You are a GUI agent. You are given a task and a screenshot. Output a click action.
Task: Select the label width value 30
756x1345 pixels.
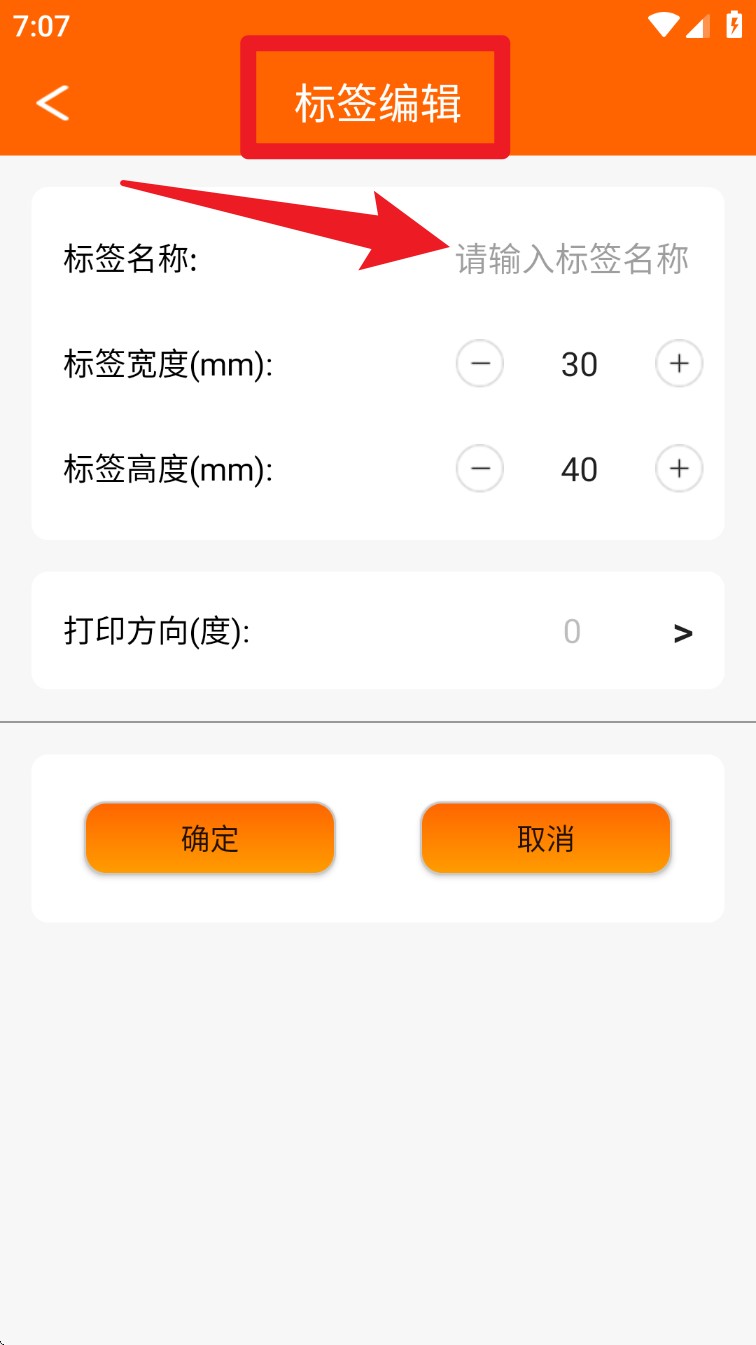coord(579,363)
